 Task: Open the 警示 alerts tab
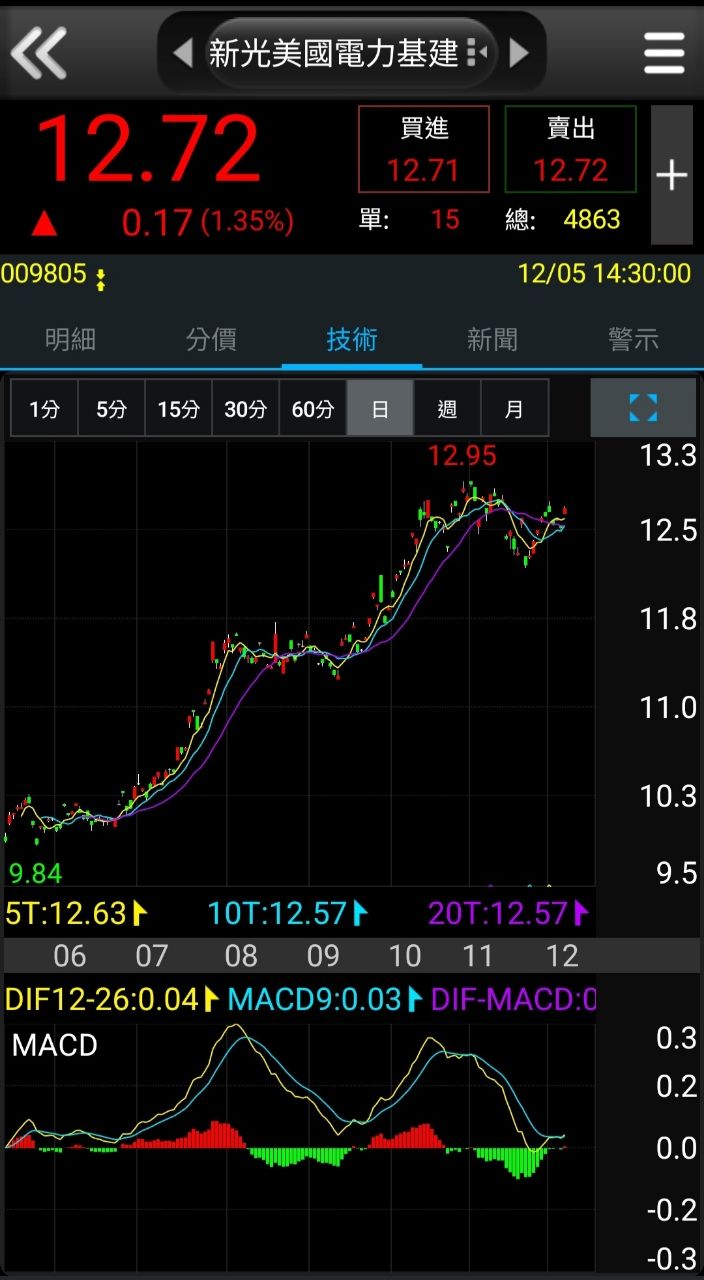tap(633, 339)
